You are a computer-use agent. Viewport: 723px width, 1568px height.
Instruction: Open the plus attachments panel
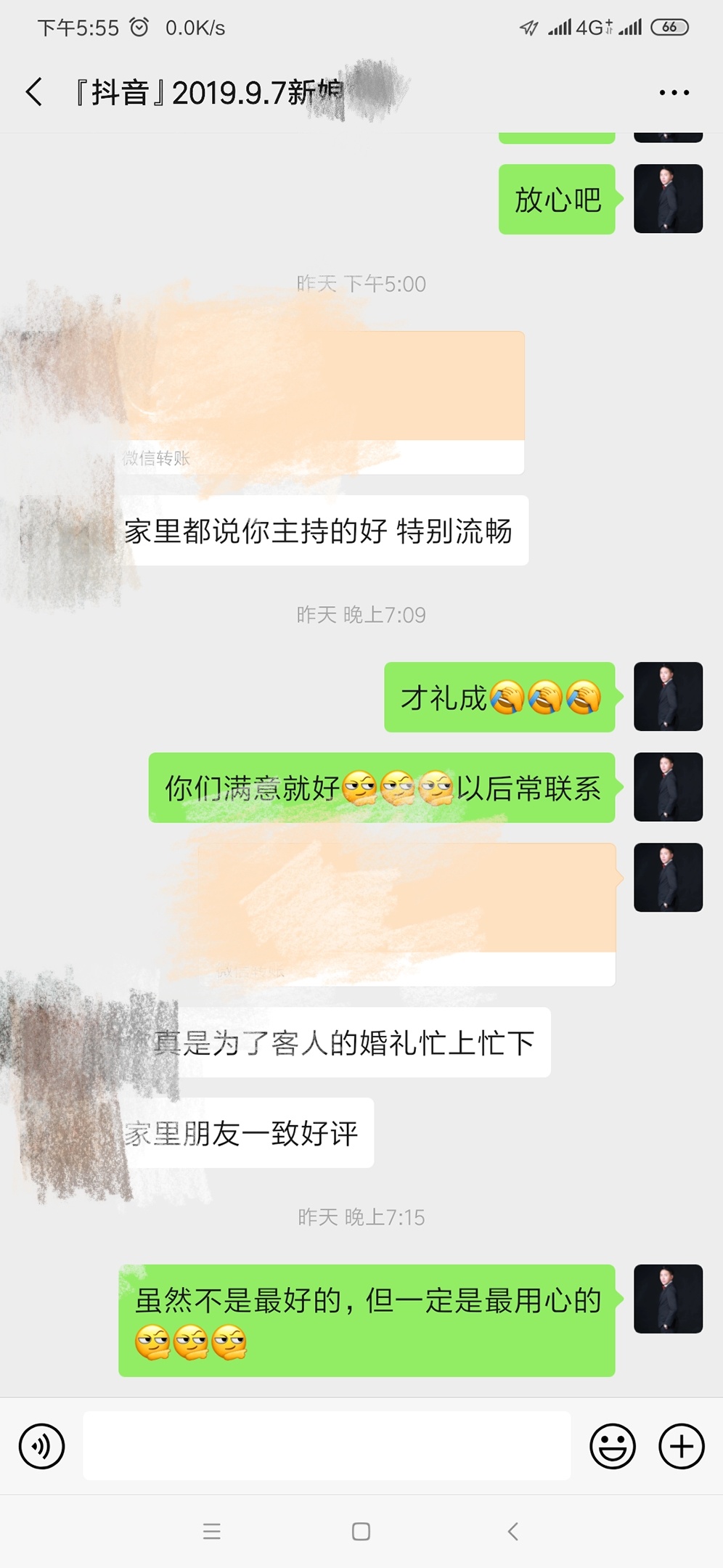pos(681,1446)
